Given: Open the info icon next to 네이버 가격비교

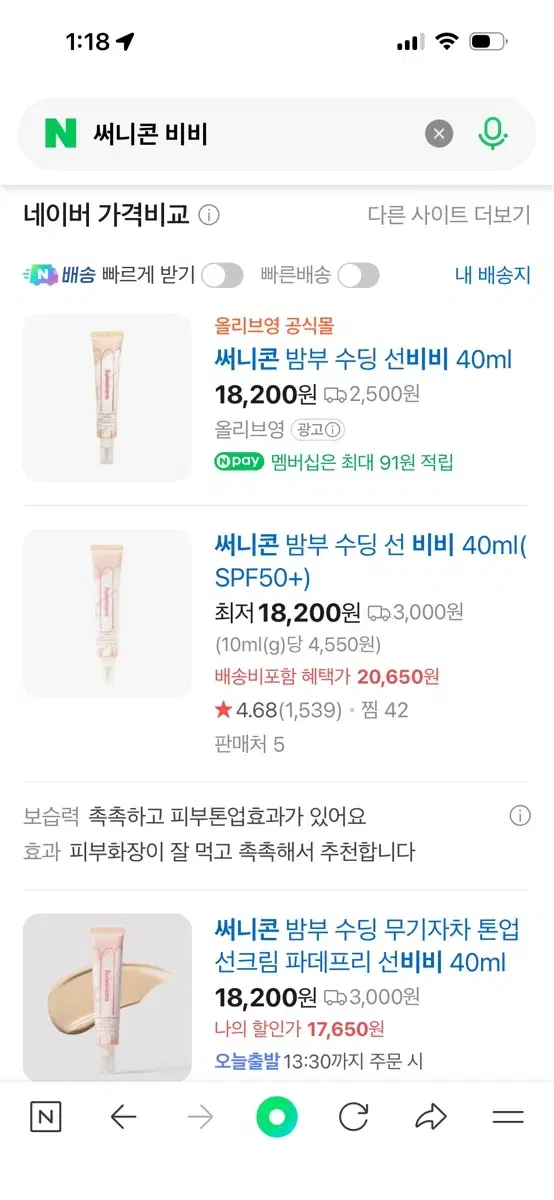Looking at the screenshot, I should click(209, 215).
